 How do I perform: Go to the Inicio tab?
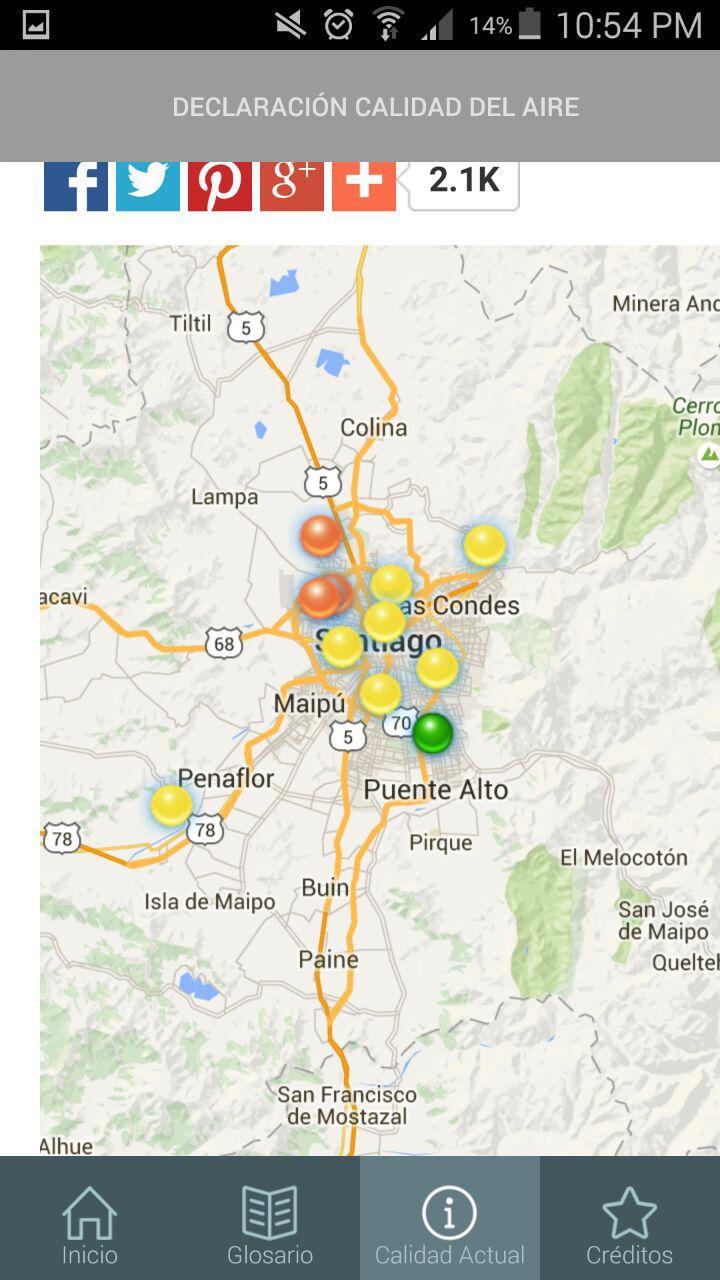90,1218
